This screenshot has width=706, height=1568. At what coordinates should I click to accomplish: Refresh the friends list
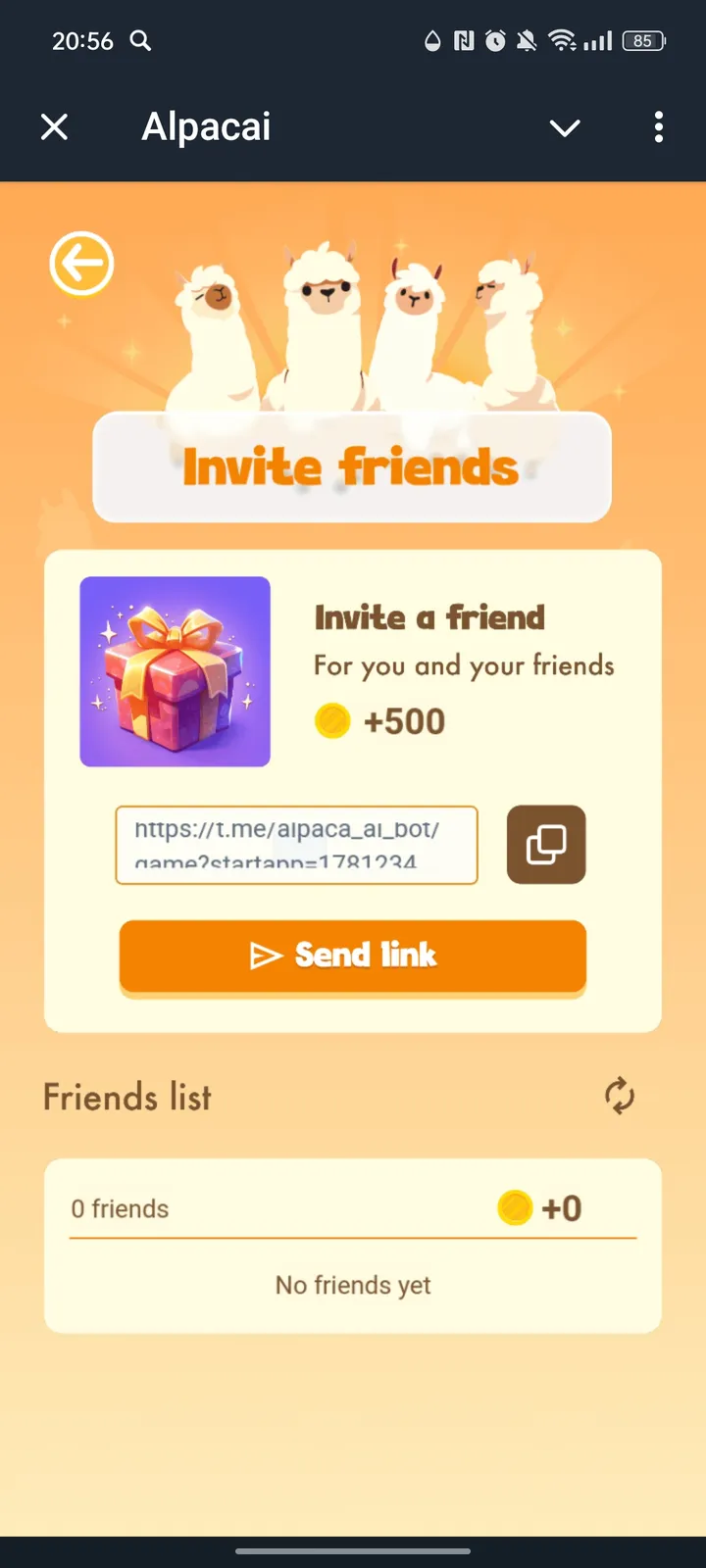619,1096
